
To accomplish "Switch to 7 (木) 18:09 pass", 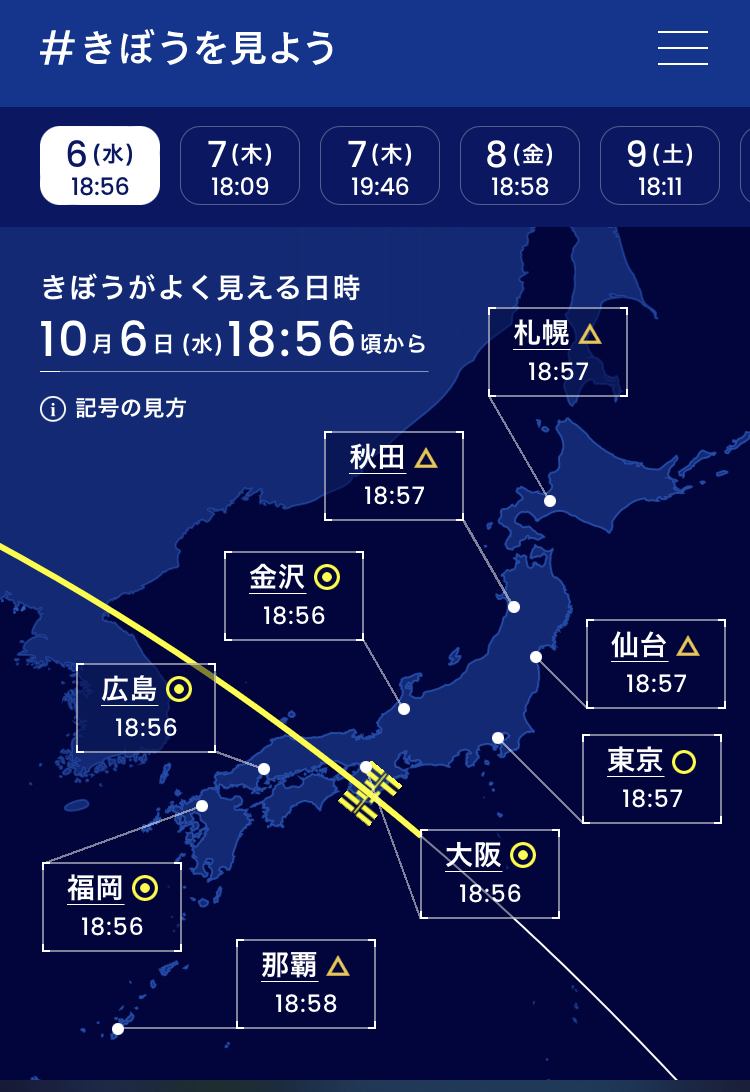I will [240, 166].
